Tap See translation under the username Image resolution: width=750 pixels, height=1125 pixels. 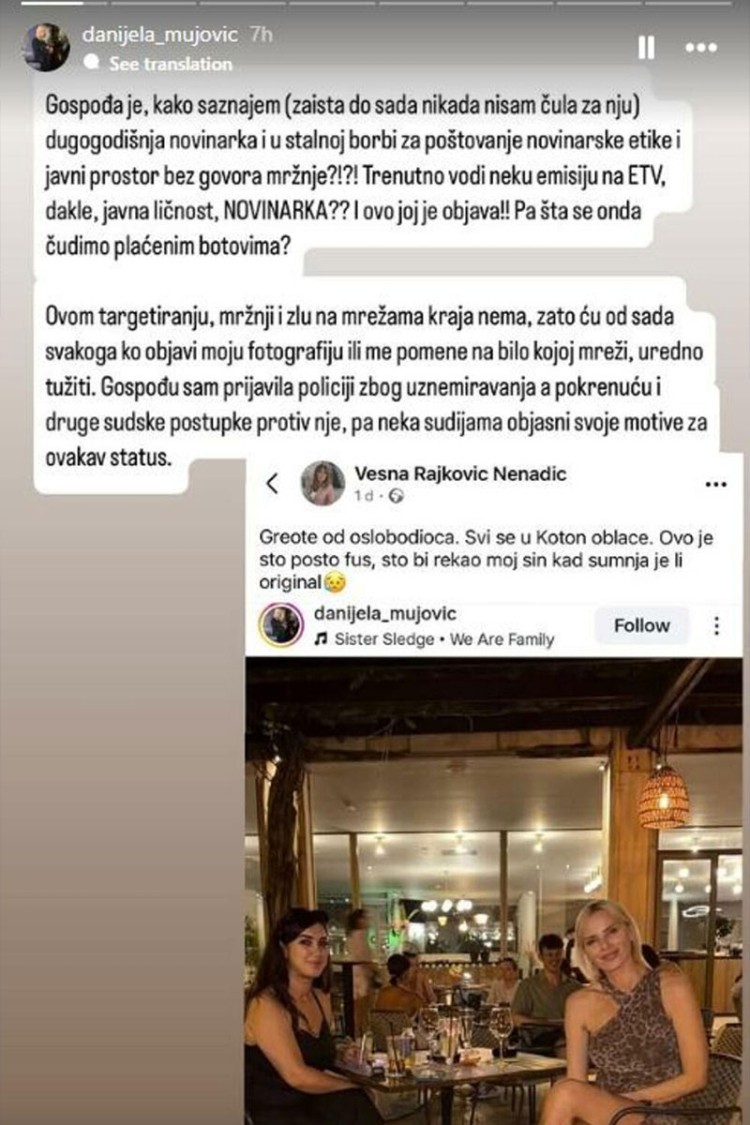pos(168,64)
